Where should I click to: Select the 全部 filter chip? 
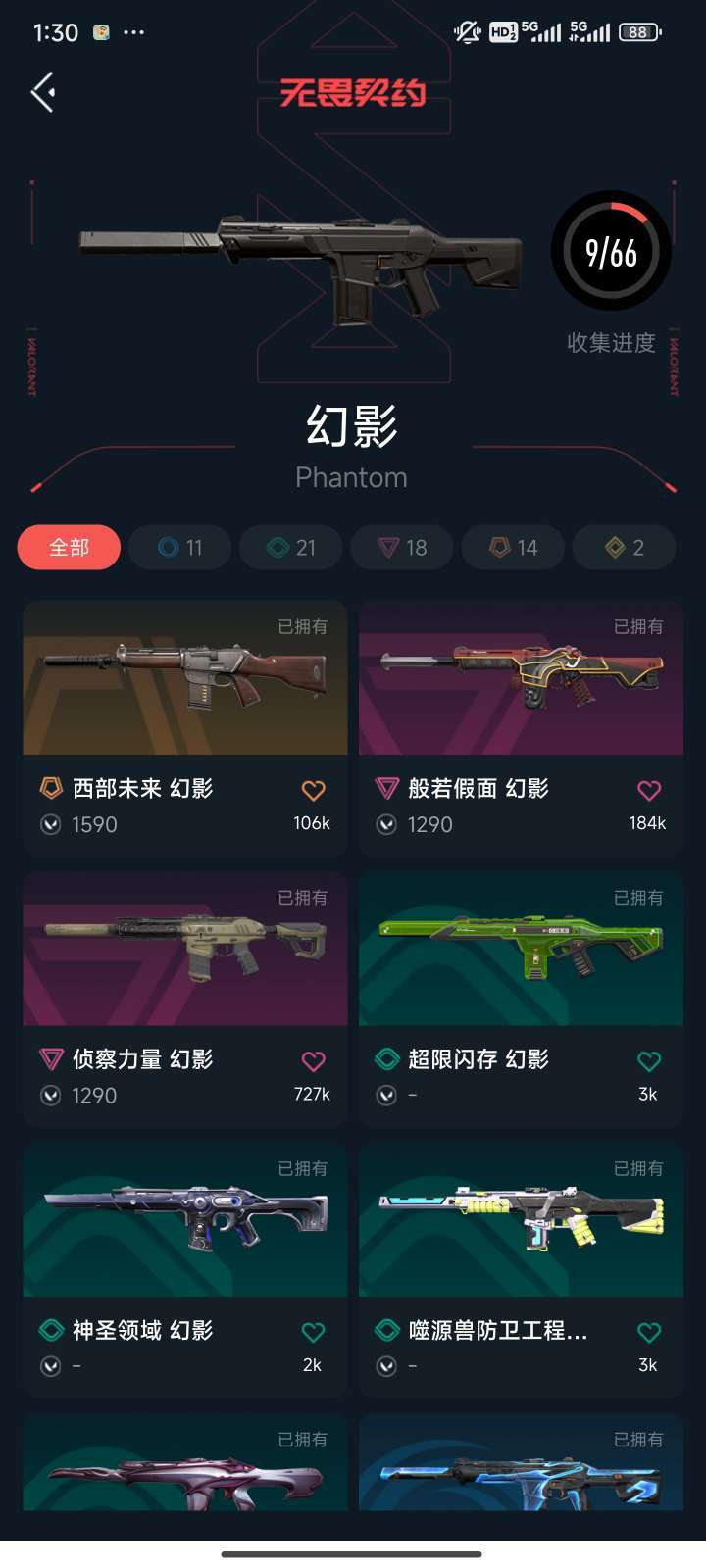69,547
